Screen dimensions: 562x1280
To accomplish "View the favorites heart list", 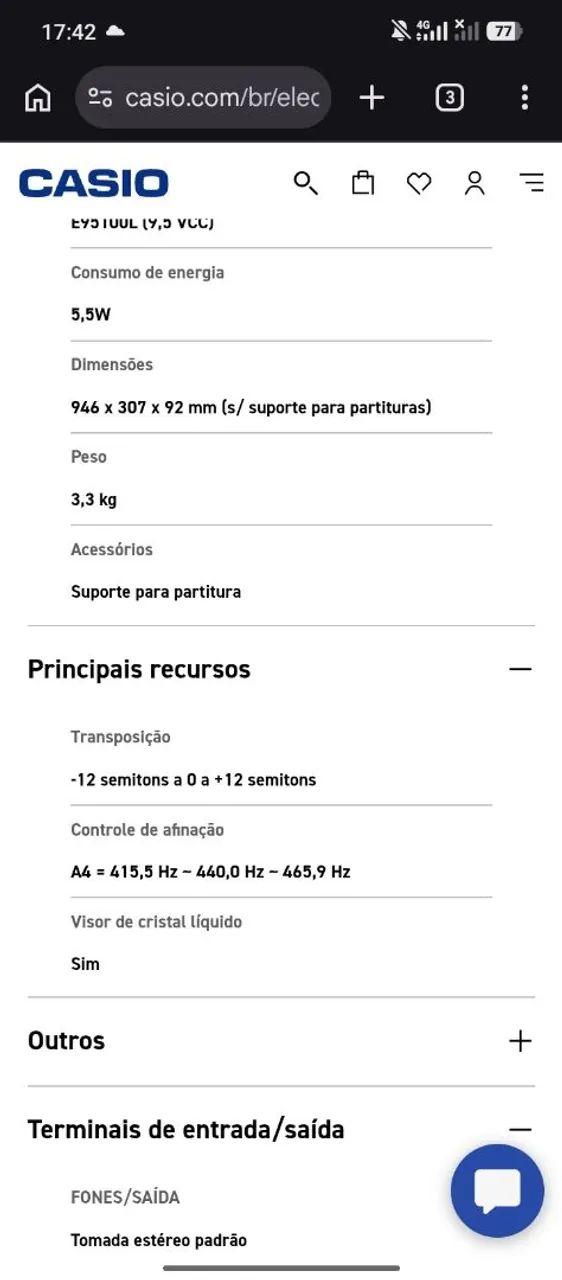I will pos(419,183).
